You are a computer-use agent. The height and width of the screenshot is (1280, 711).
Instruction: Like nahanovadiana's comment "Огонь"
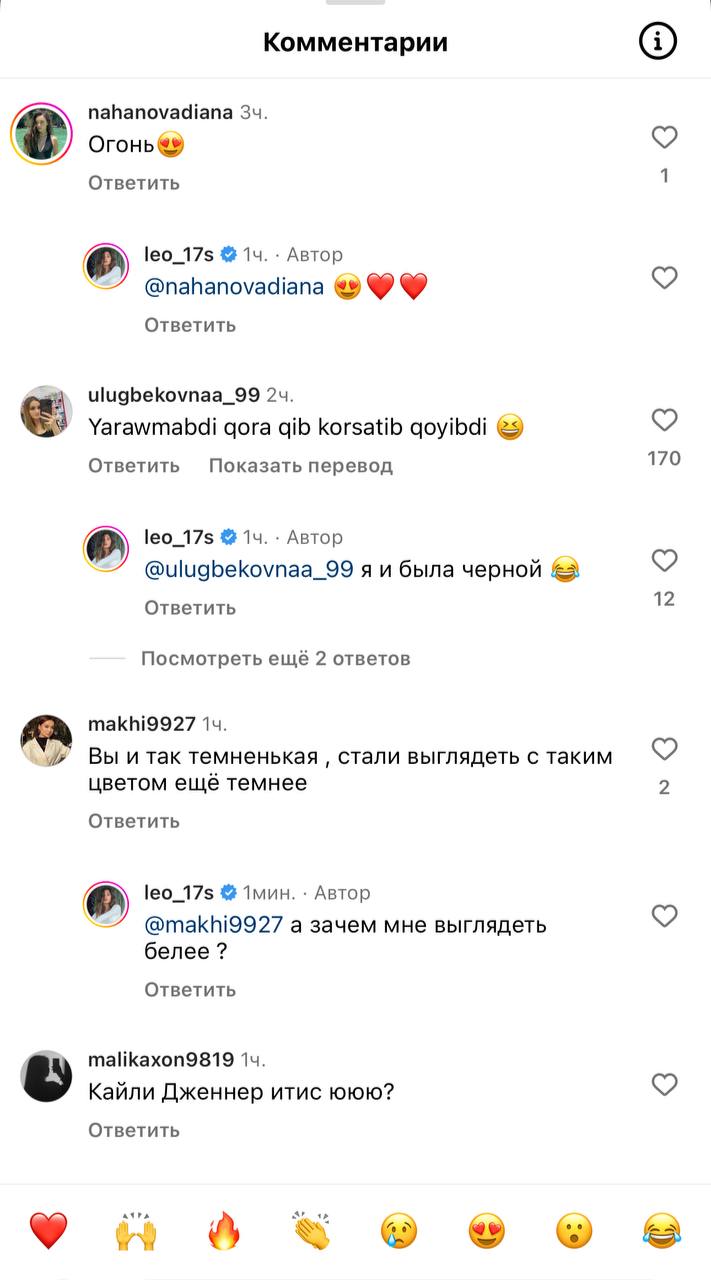point(664,138)
